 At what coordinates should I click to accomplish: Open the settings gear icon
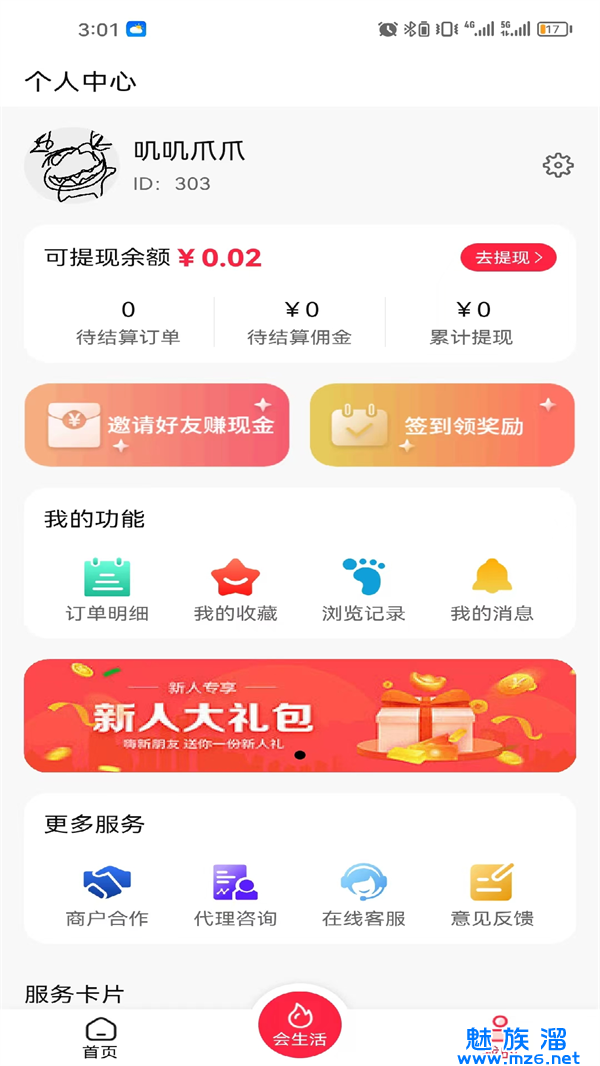pyautogui.click(x=558, y=165)
